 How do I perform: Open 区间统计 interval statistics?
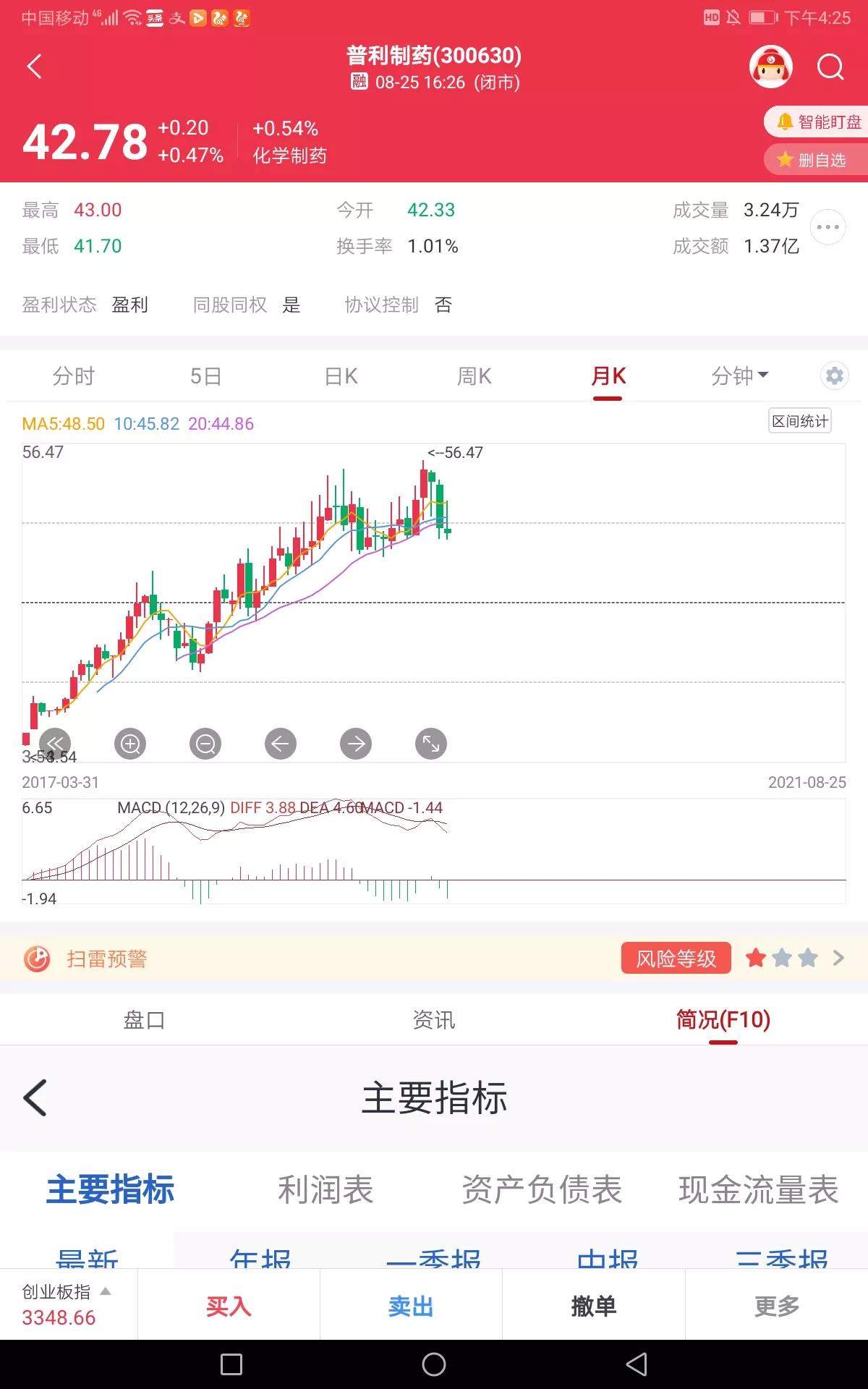(x=799, y=420)
